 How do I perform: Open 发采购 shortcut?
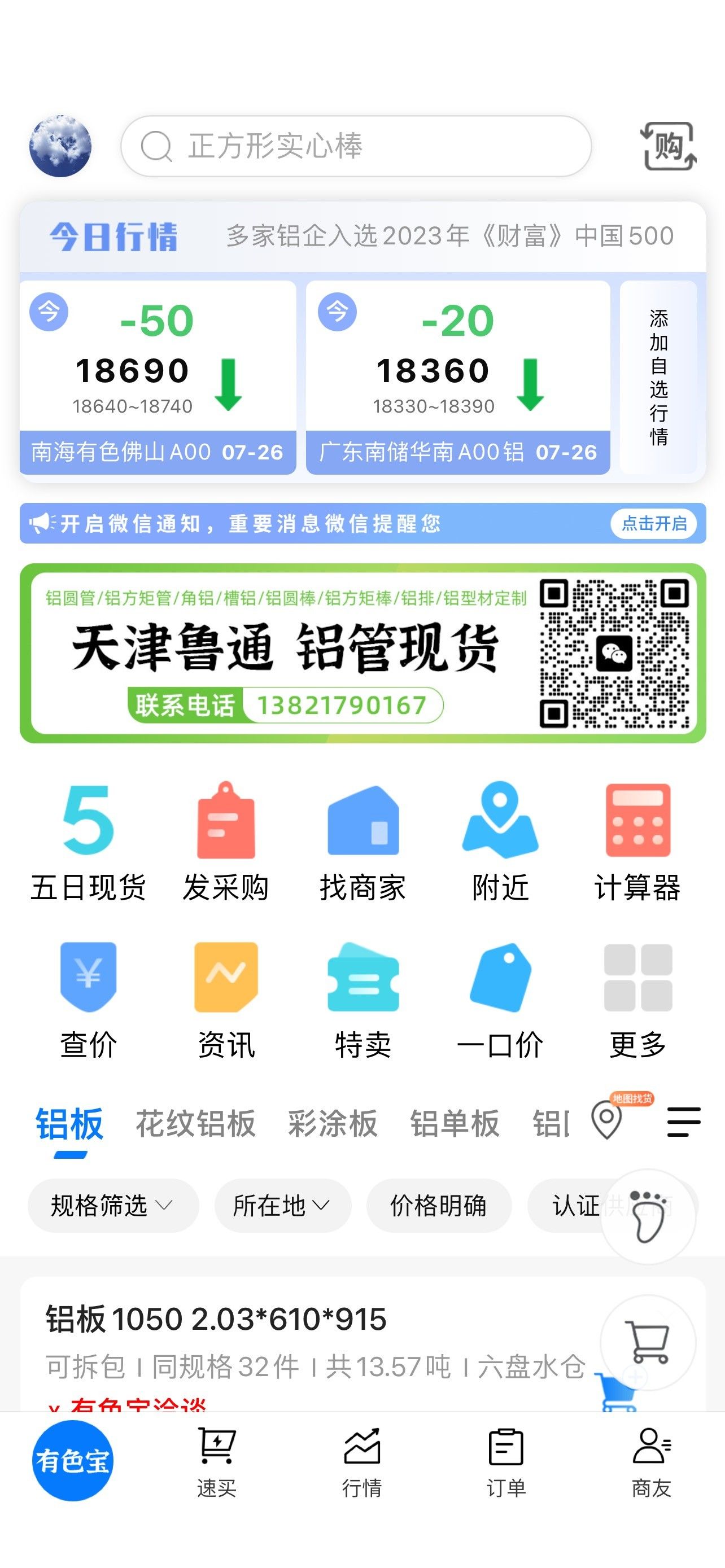(226, 841)
